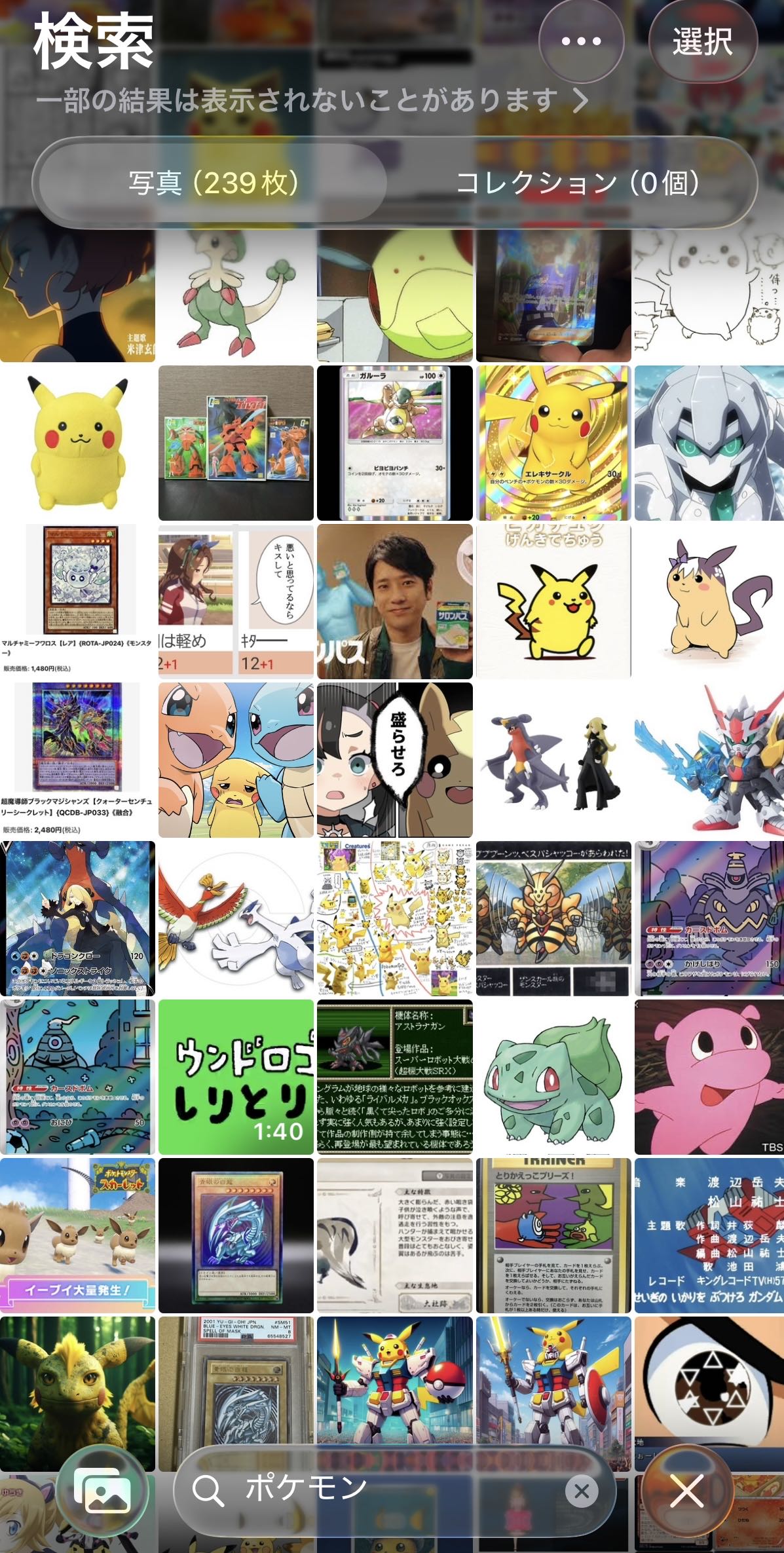Open the green Bulbasaur artwork photo
The width and height of the screenshot is (784, 1553).
[x=553, y=1077]
